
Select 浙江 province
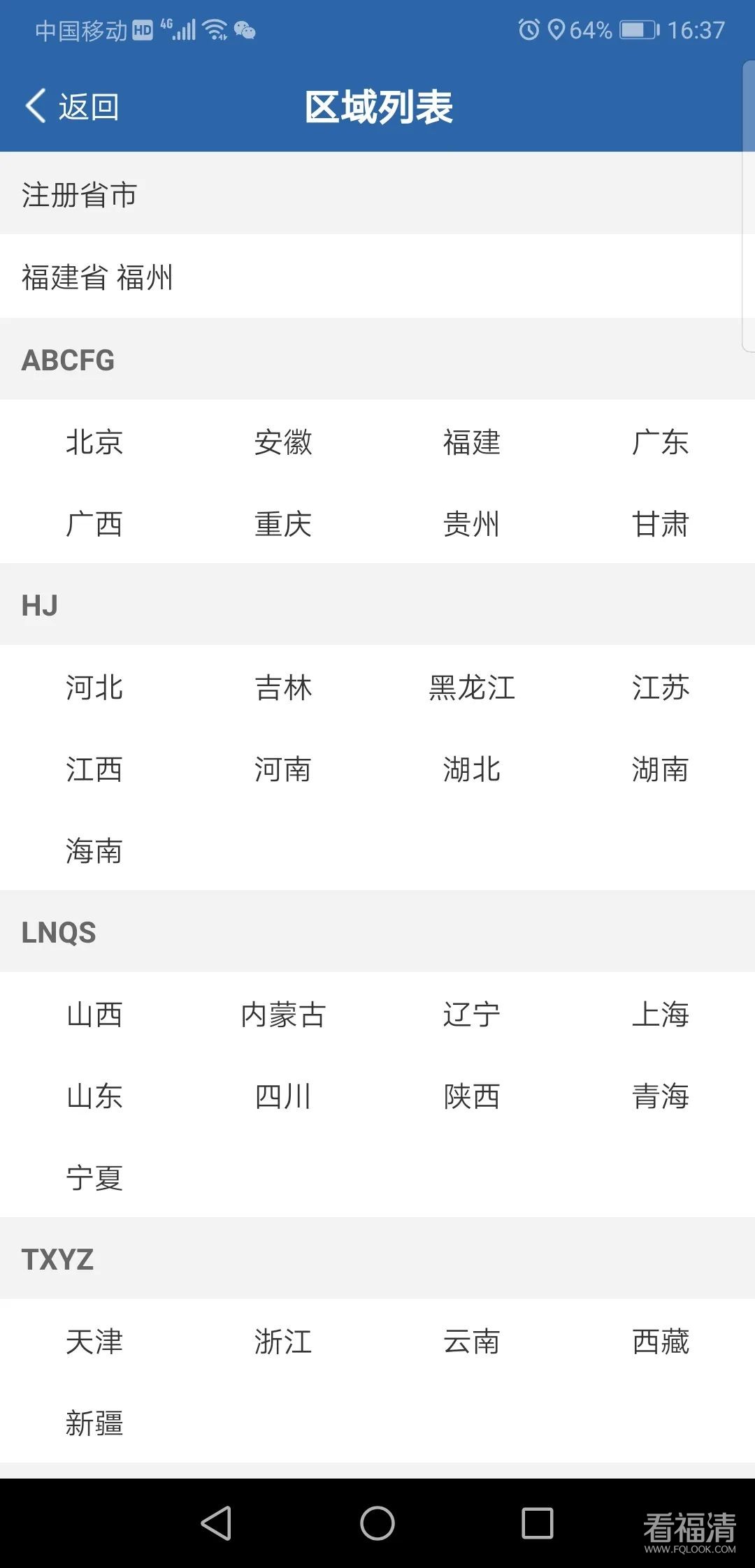pyautogui.click(x=283, y=1342)
